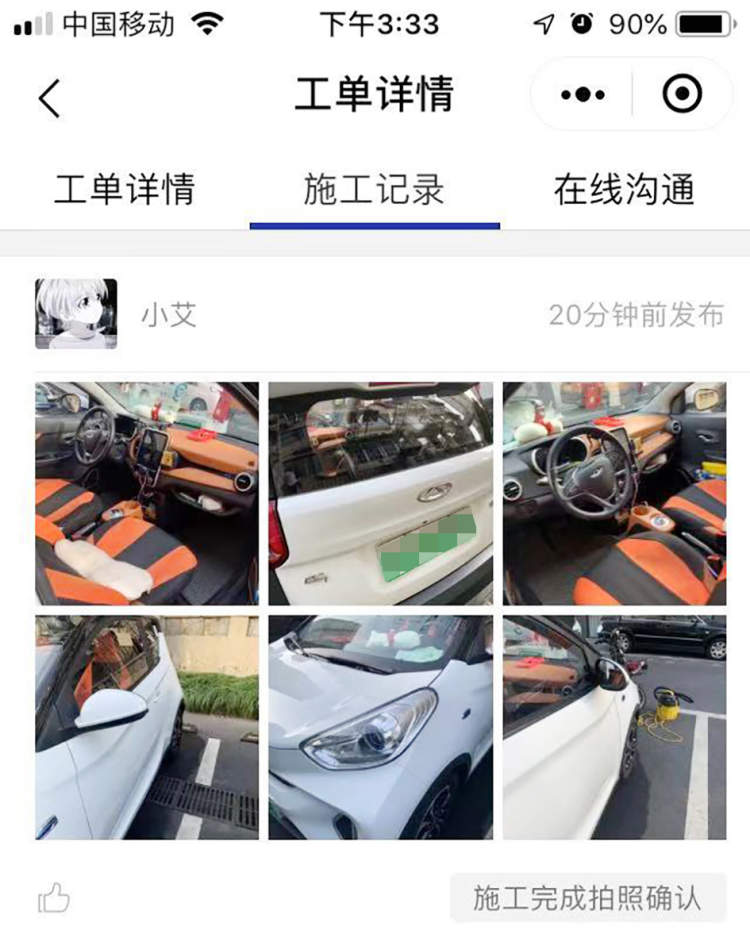The width and height of the screenshot is (750, 942).
Task: Switch to the 在线沟通 tab
Action: point(624,190)
